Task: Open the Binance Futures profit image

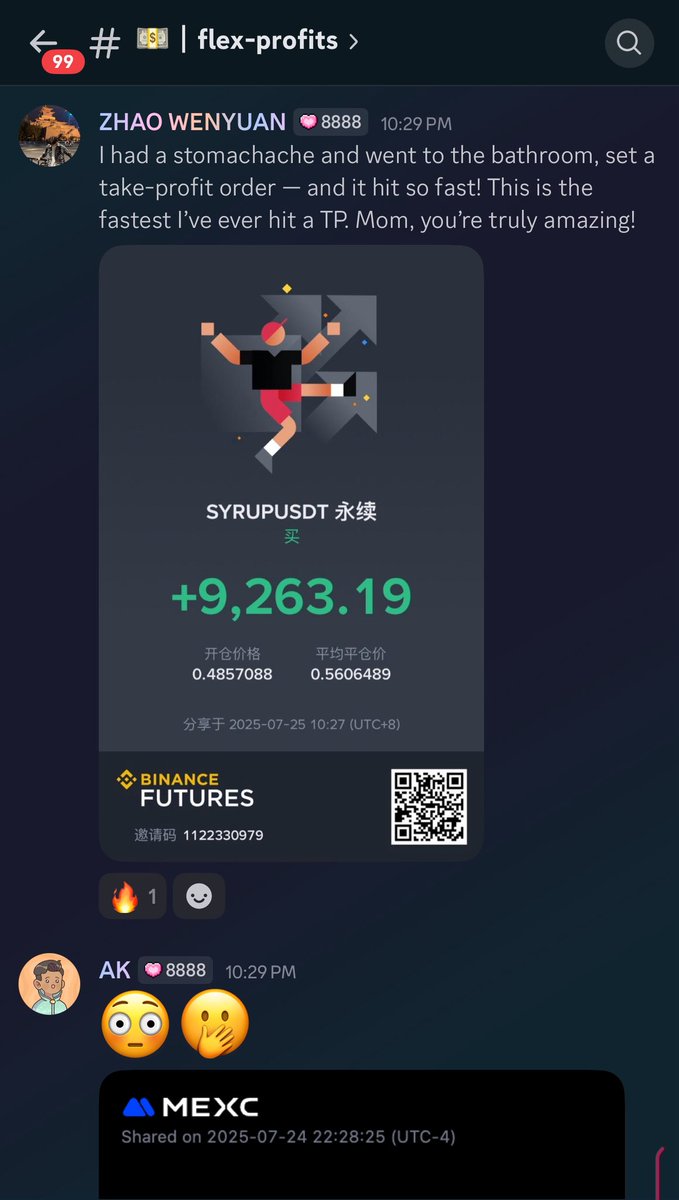Action: pyautogui.click(x=291, y=552)
